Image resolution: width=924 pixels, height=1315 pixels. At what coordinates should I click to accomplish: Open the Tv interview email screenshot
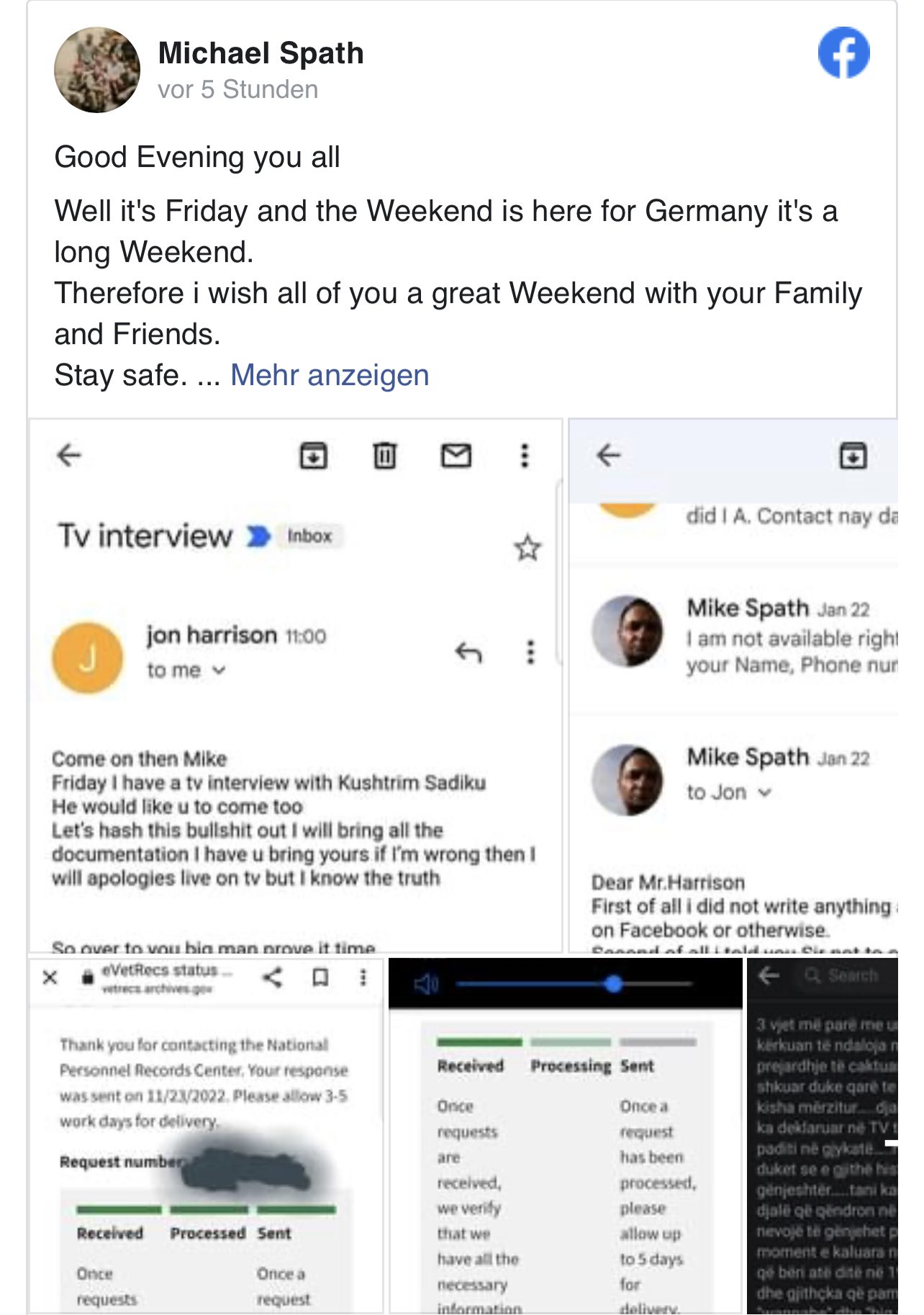[x=295, y=685]
